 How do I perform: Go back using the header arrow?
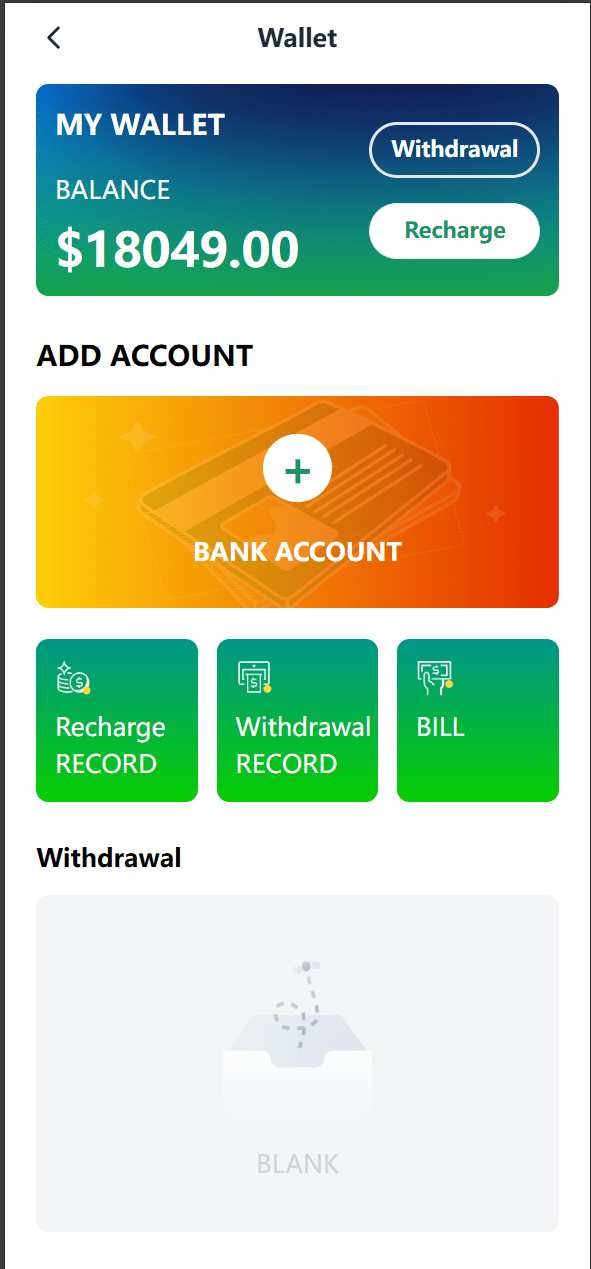point(54,38)
